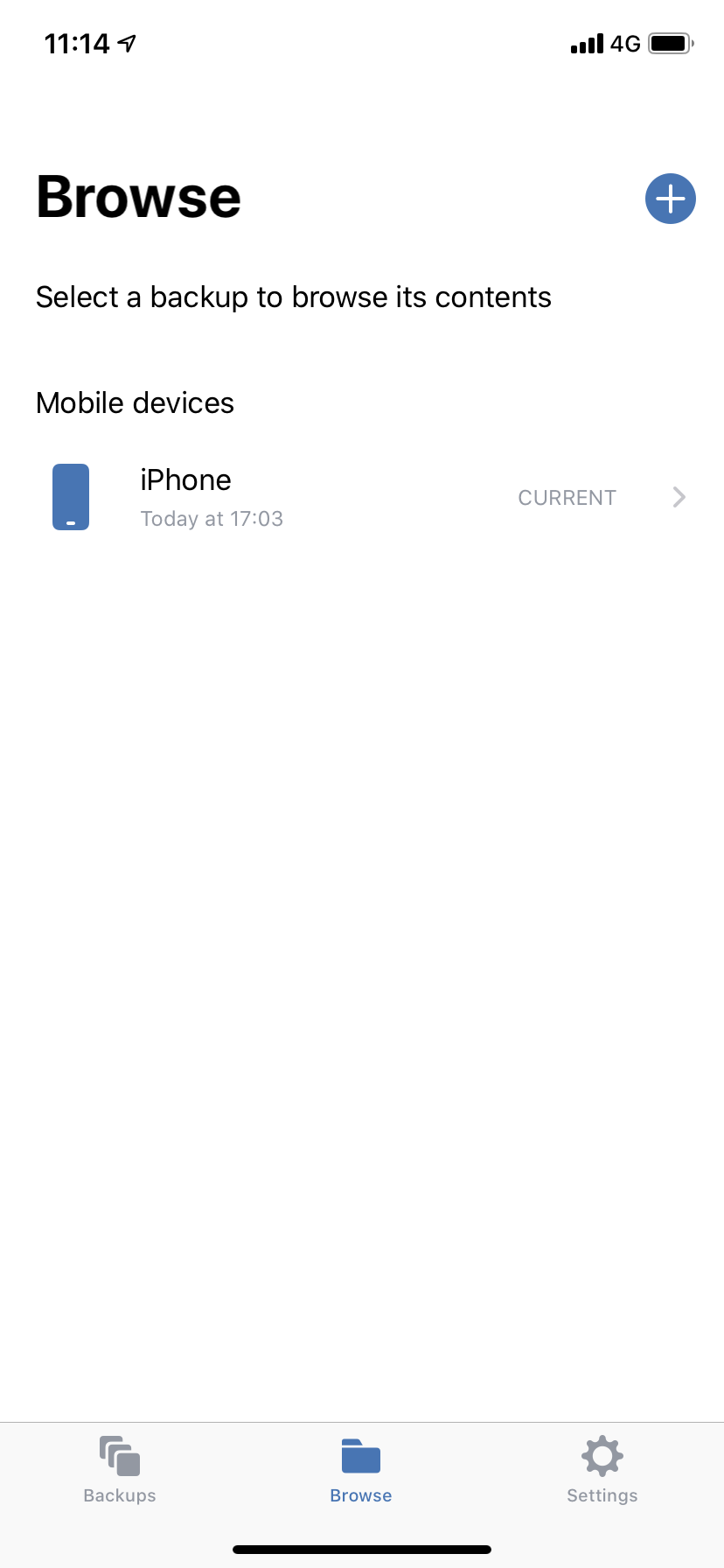Go to the Settings tab
The image size is (724, 1568).
pyautogui.click(x=602, y=1470)
